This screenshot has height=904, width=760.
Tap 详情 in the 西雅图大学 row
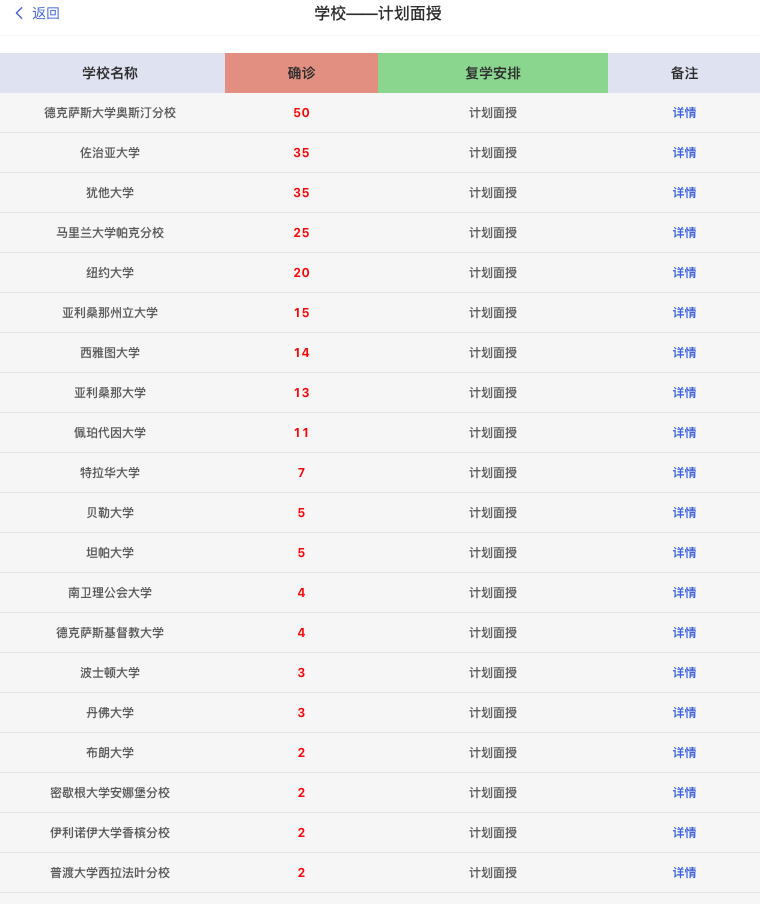[684, 353]
